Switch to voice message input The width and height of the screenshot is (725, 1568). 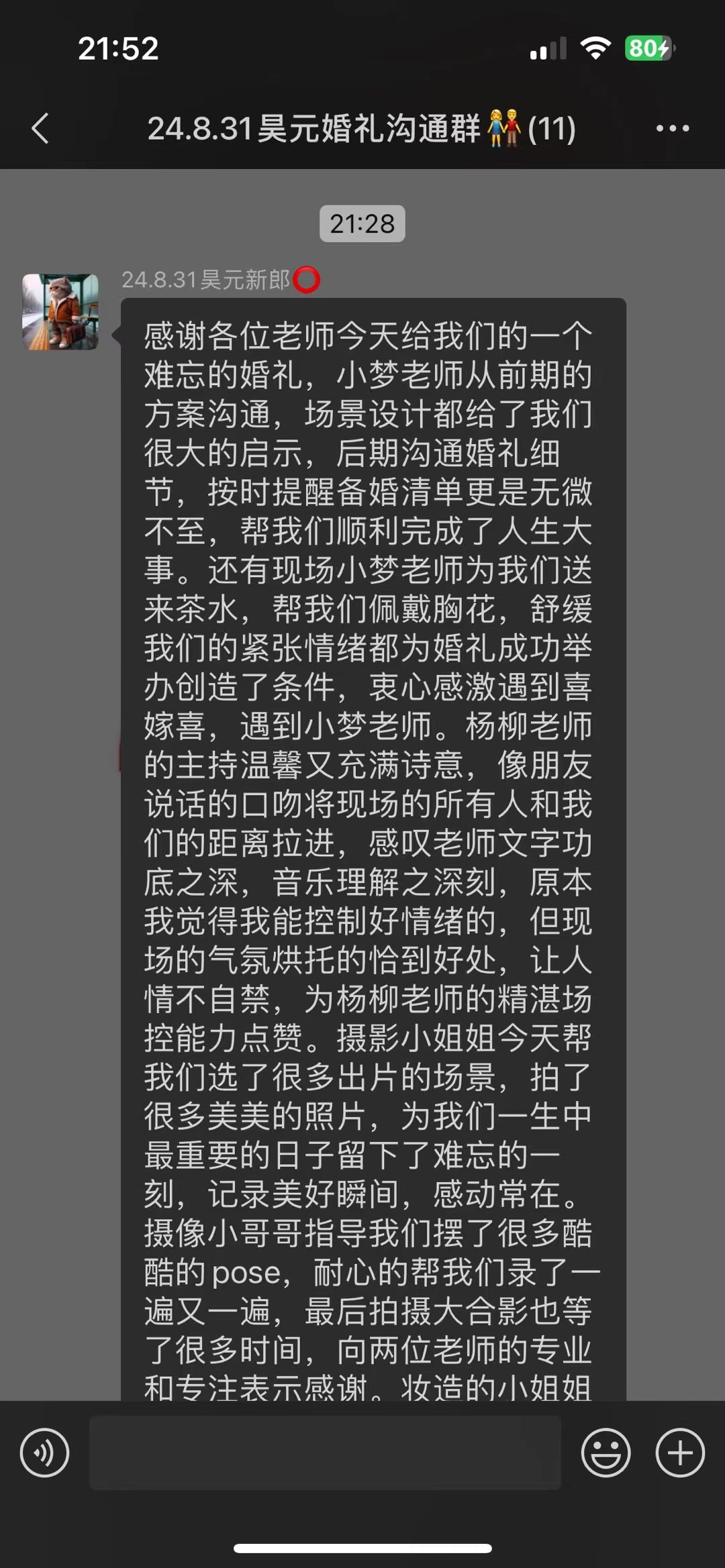coord(44,1453)
